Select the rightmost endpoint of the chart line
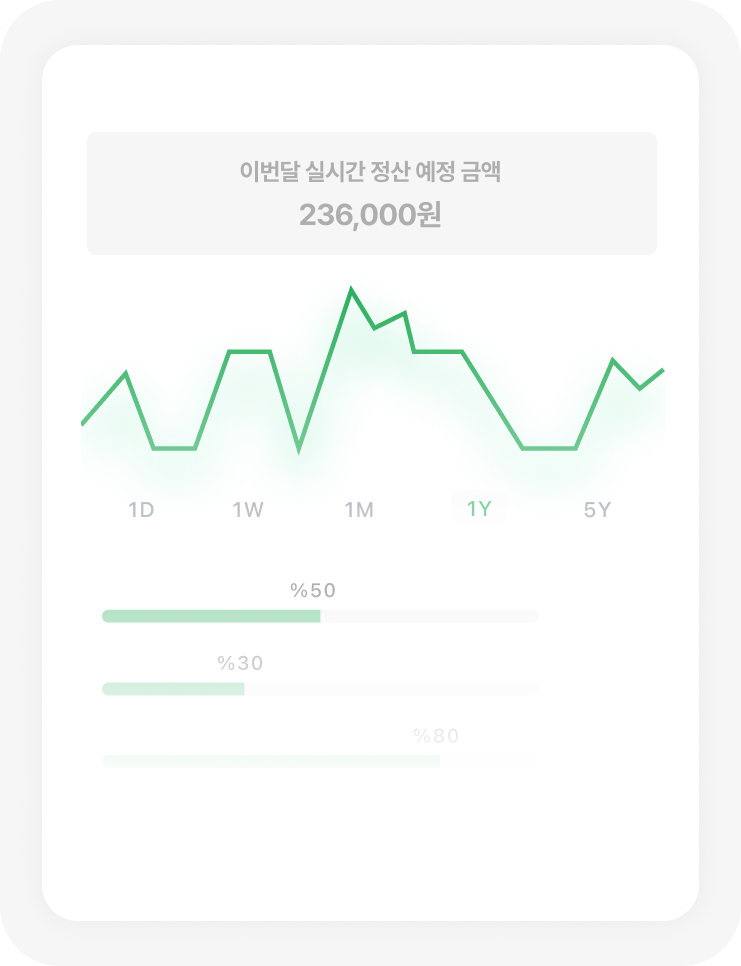This screenshot has height=966, width=741. pos(664,371)
